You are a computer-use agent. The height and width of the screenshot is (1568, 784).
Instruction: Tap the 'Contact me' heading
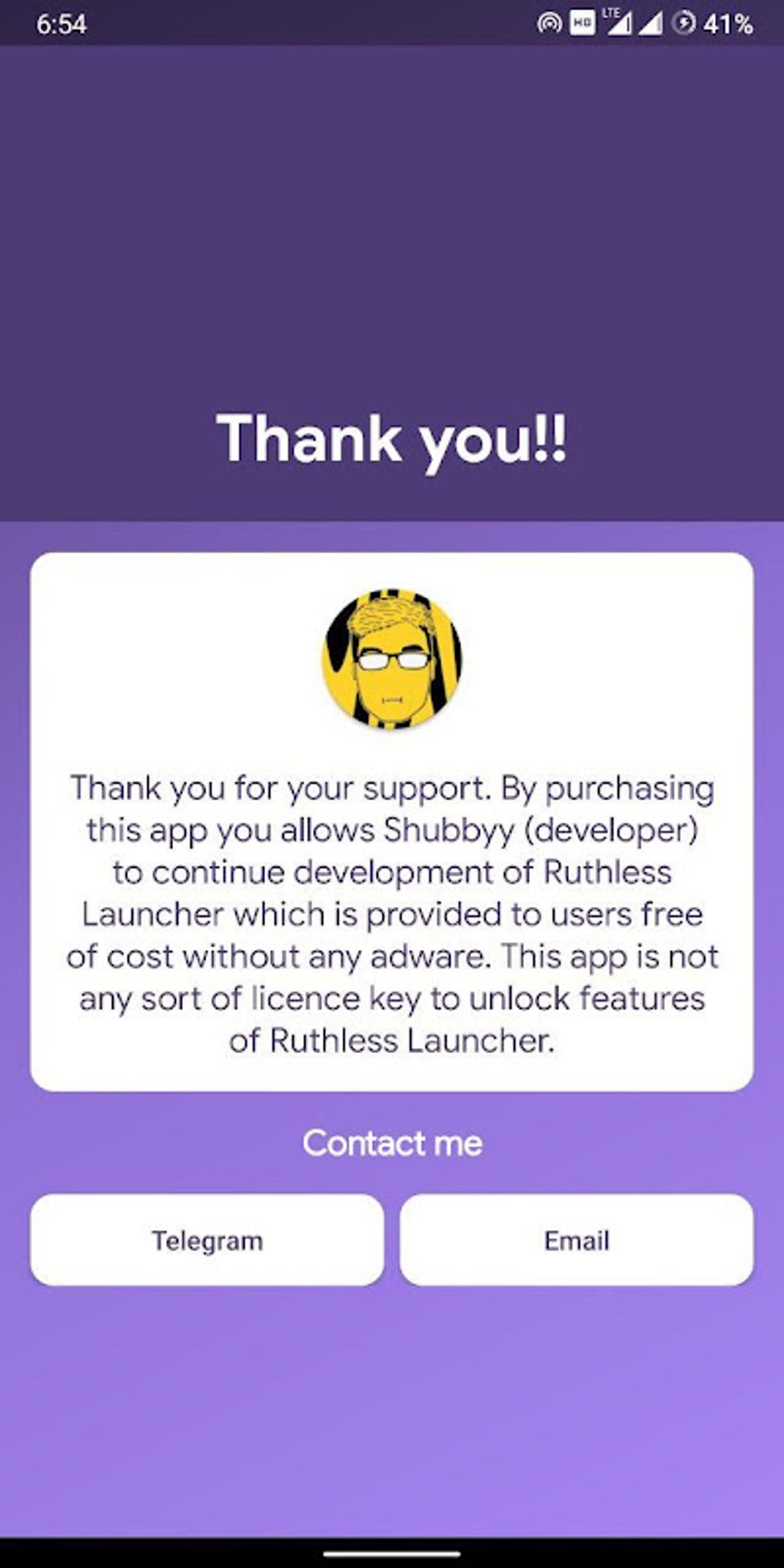point(392,1143)
